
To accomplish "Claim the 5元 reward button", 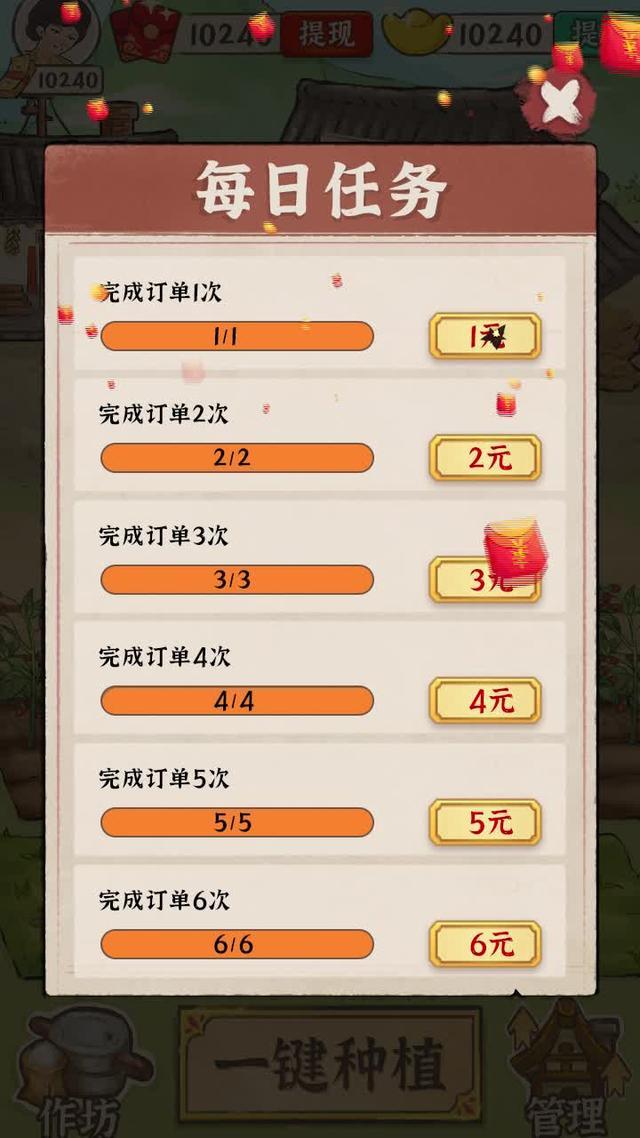I will (485, 822).
